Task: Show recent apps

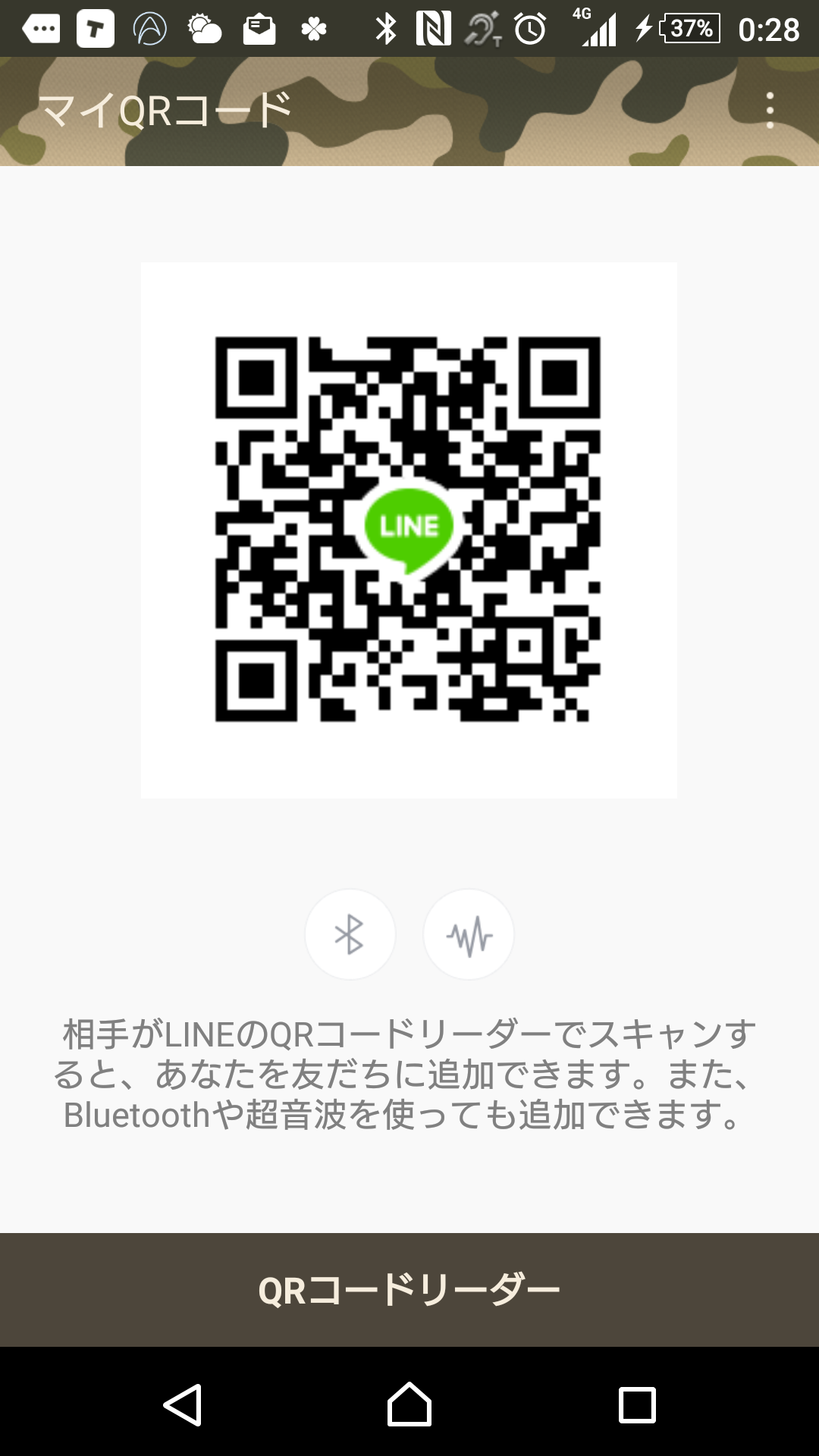Action: point(637,1404)
